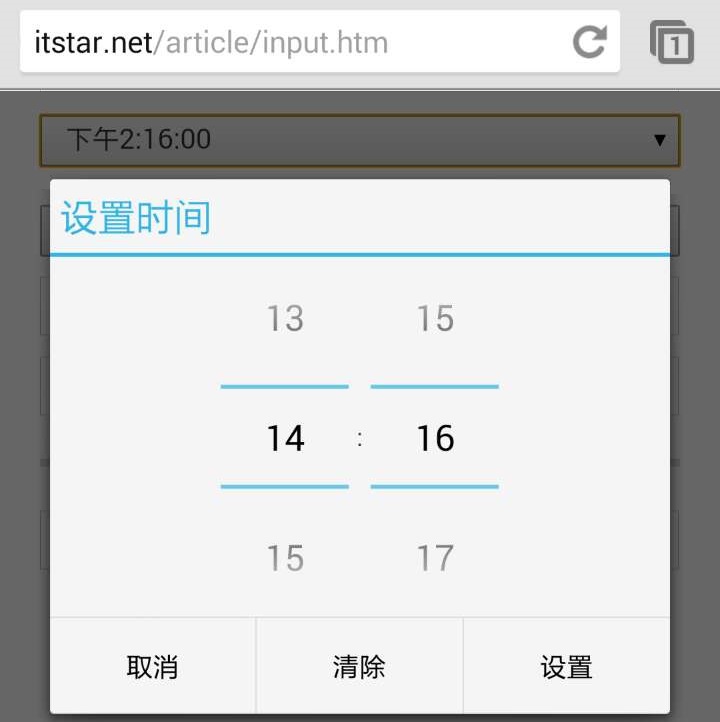Select hour 15 in the picker
720x722 pixels.
(x=285, y=558)
